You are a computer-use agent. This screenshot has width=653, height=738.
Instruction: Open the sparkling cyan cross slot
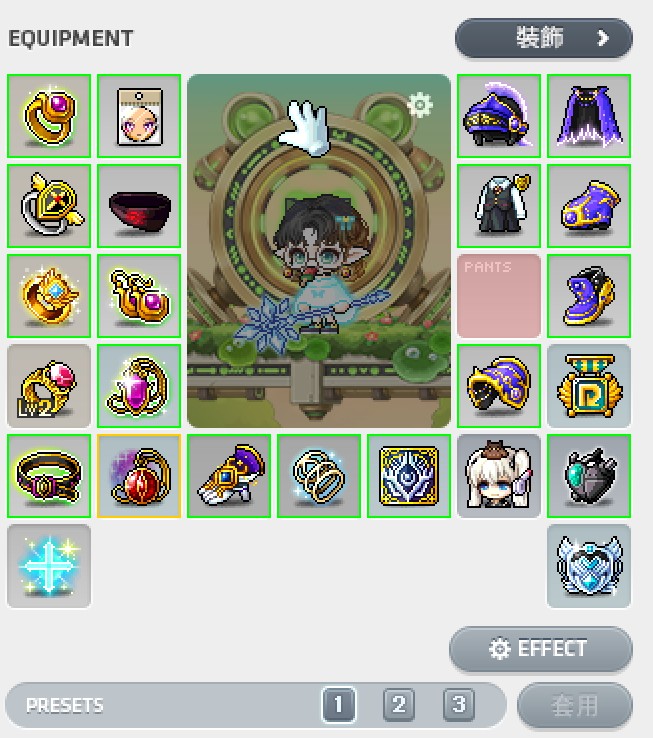point(48,566)
